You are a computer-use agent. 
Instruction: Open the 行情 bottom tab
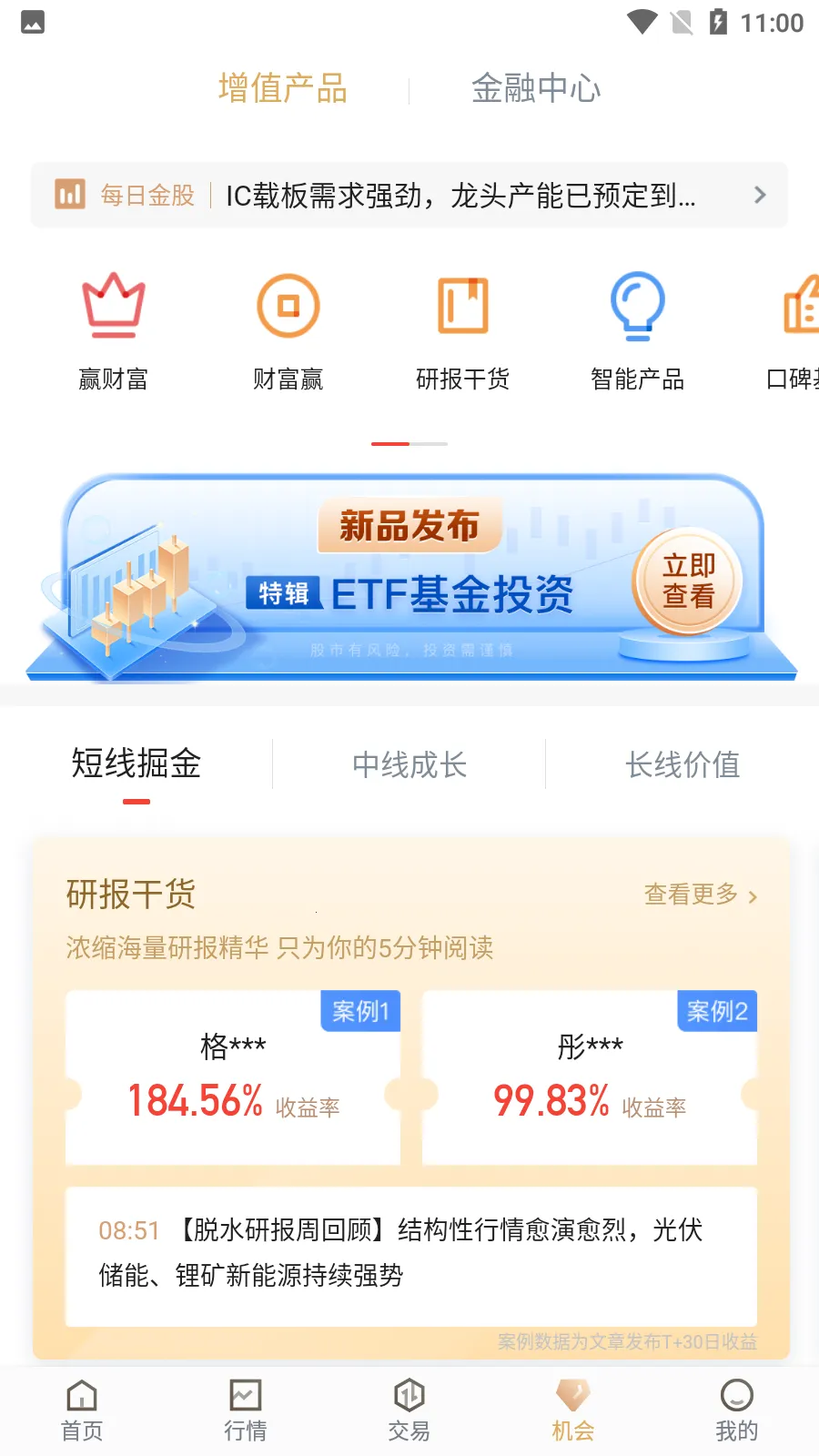246,1410
